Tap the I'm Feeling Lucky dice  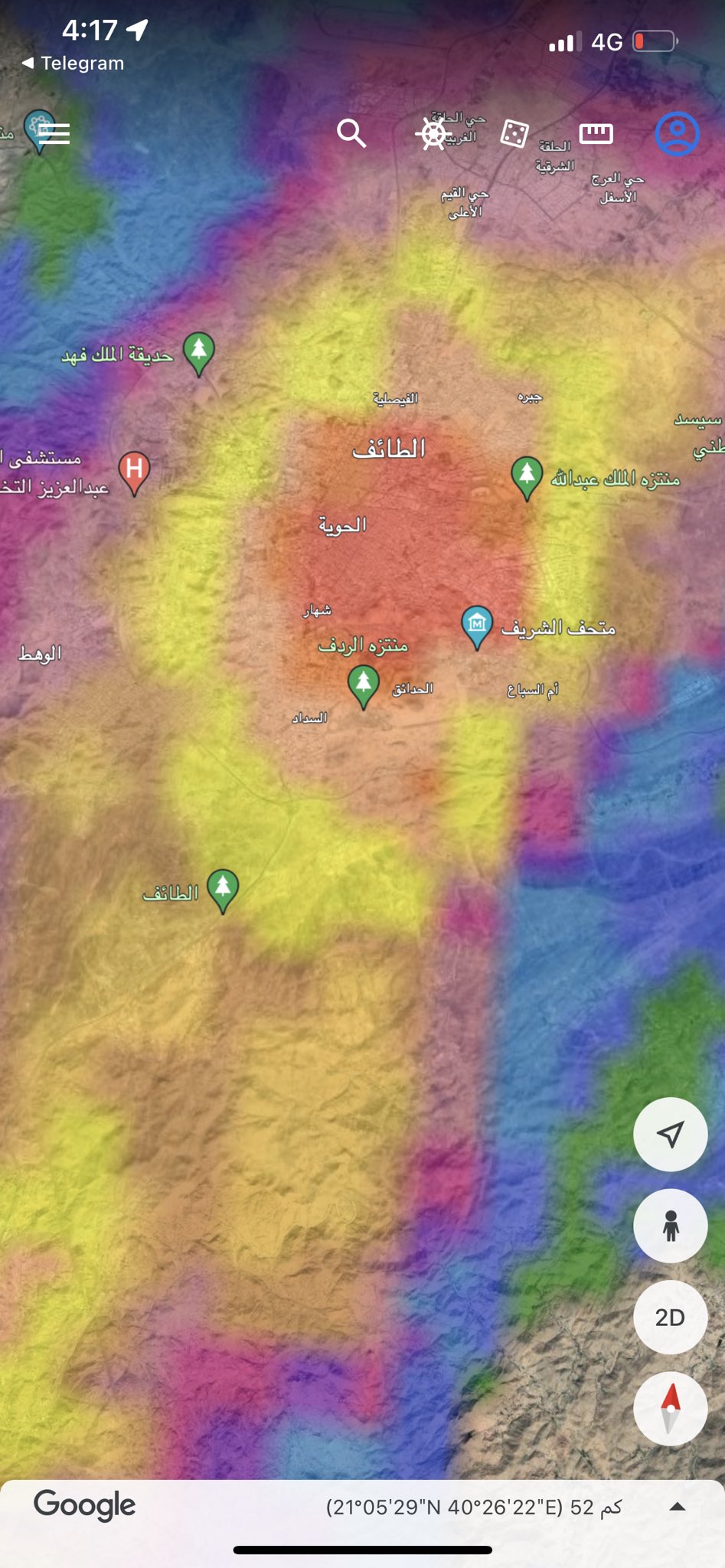(x=514, y=134)
